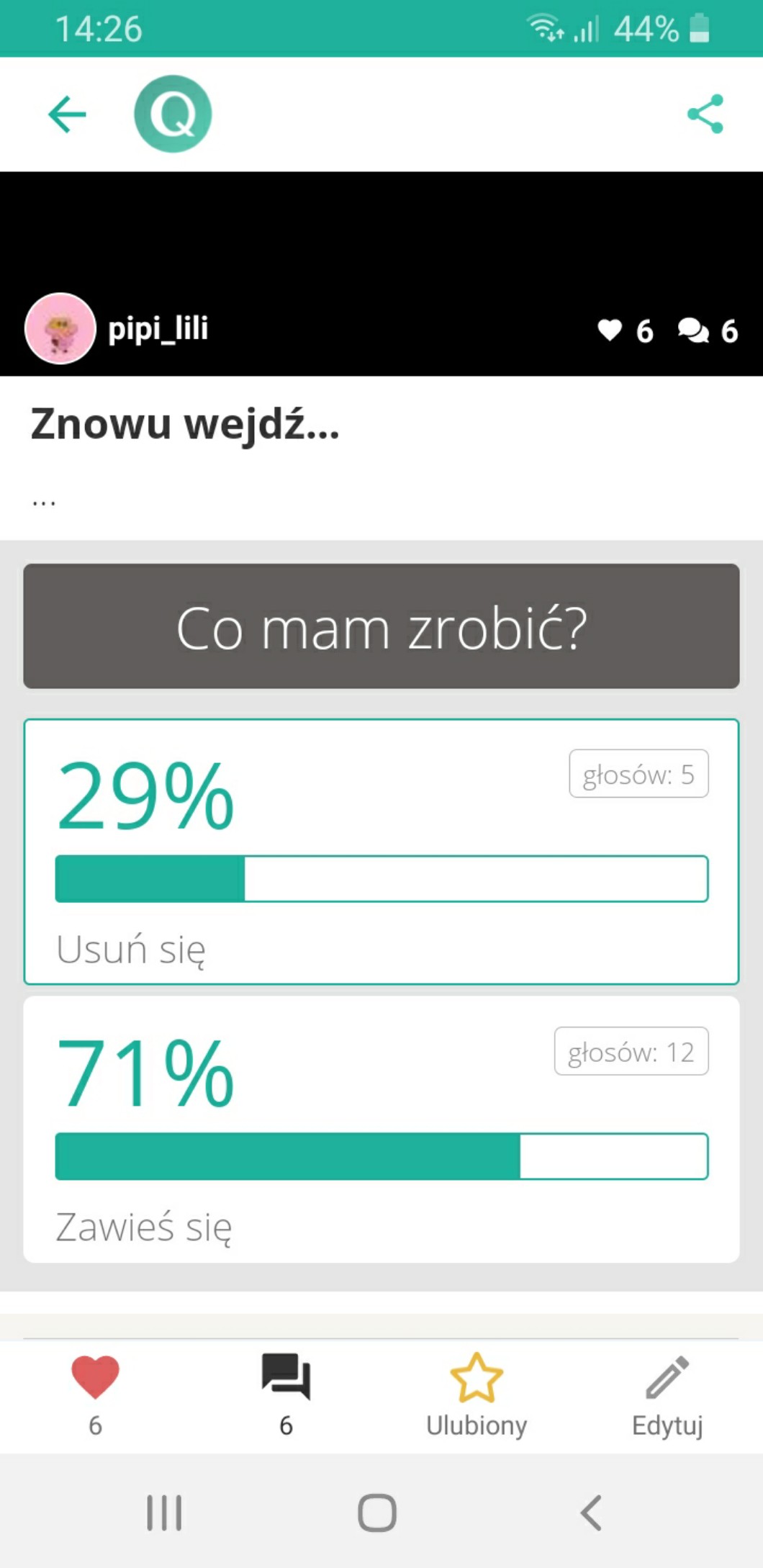Screen dimensions: 763x1568
Task: Open the Q logo home button
Action: tap(173, 114)
